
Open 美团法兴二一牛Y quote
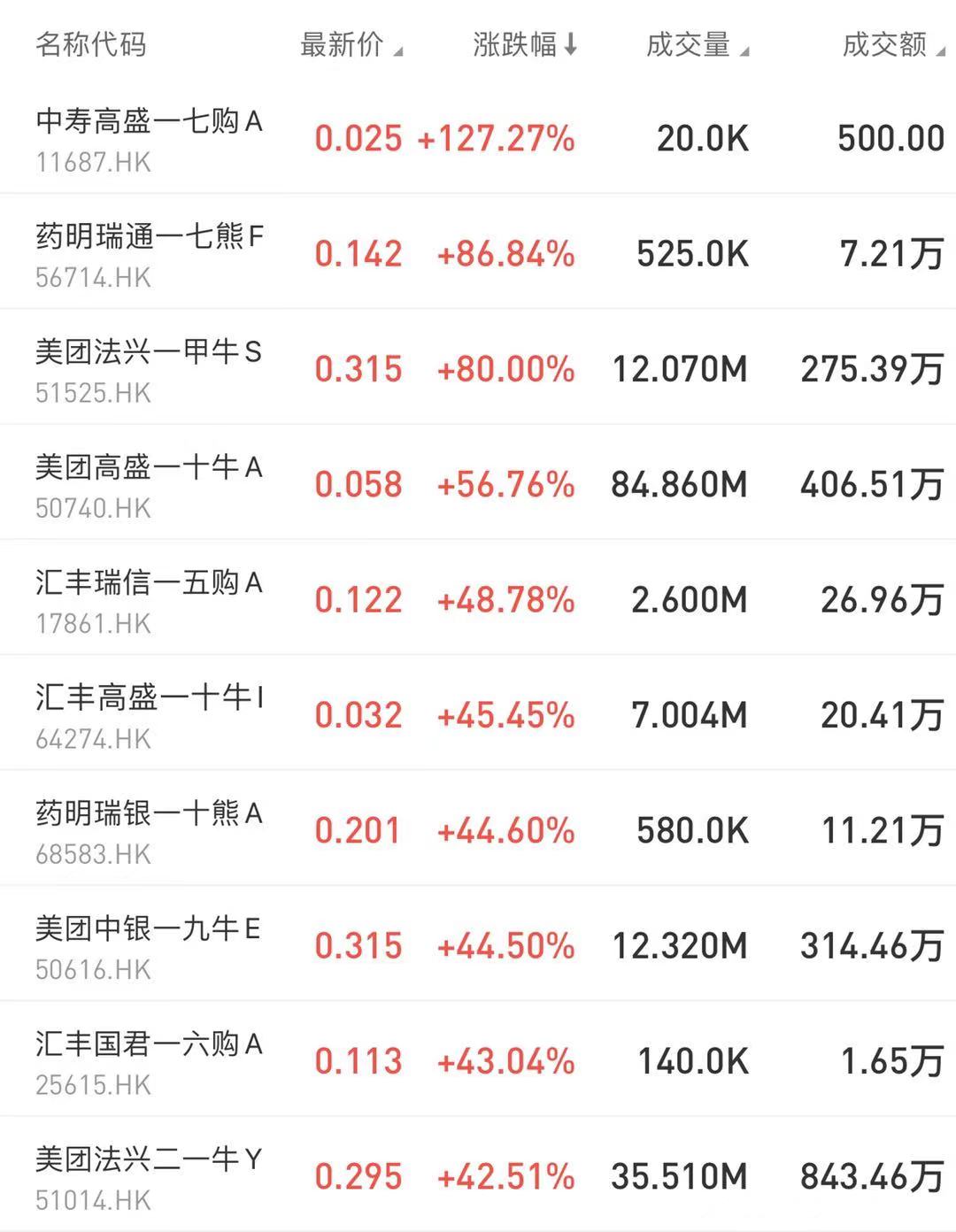click(149, 1176)
